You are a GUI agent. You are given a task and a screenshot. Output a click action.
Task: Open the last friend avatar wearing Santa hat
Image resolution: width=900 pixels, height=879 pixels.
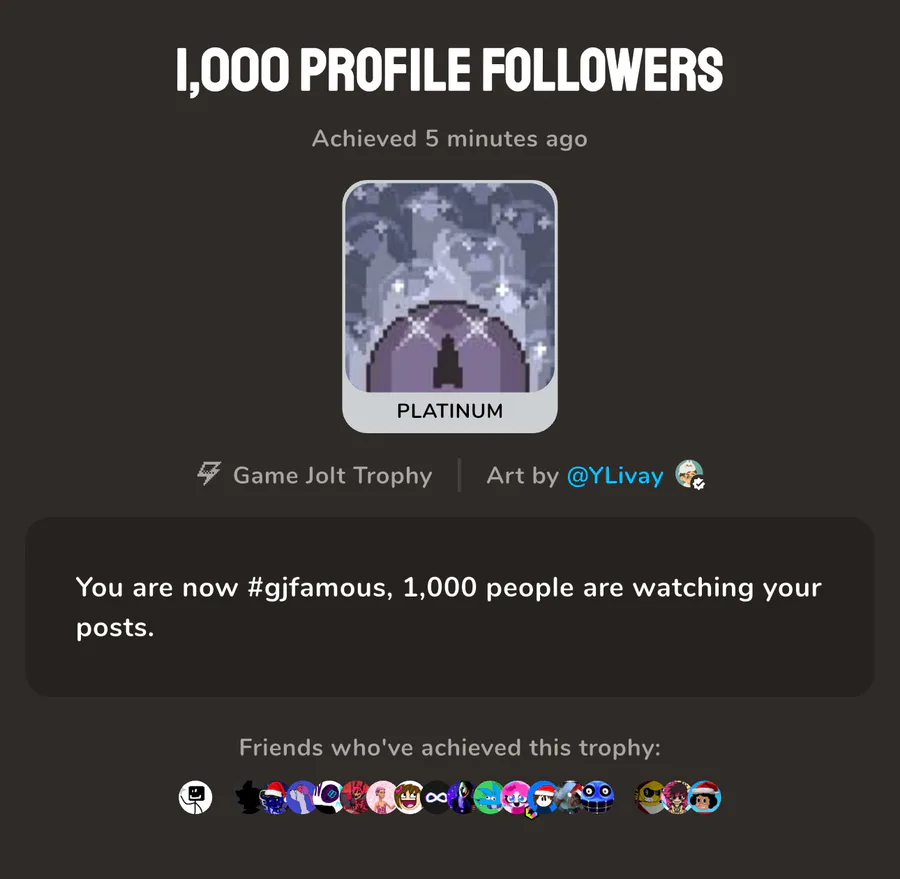(x=705, y=797)
